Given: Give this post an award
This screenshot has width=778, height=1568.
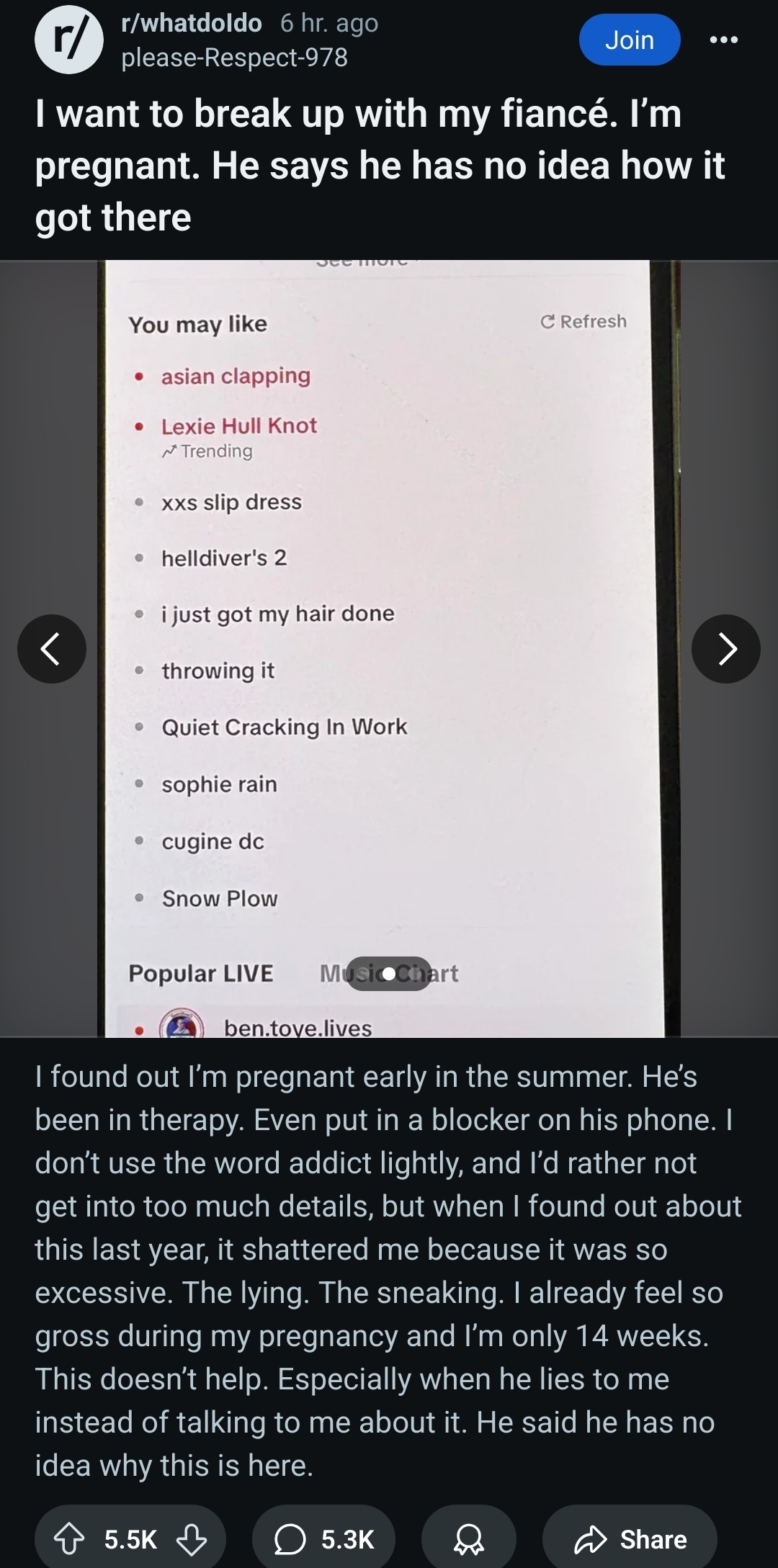Looking at the screenshot, I should click(x=469, y=1539).
